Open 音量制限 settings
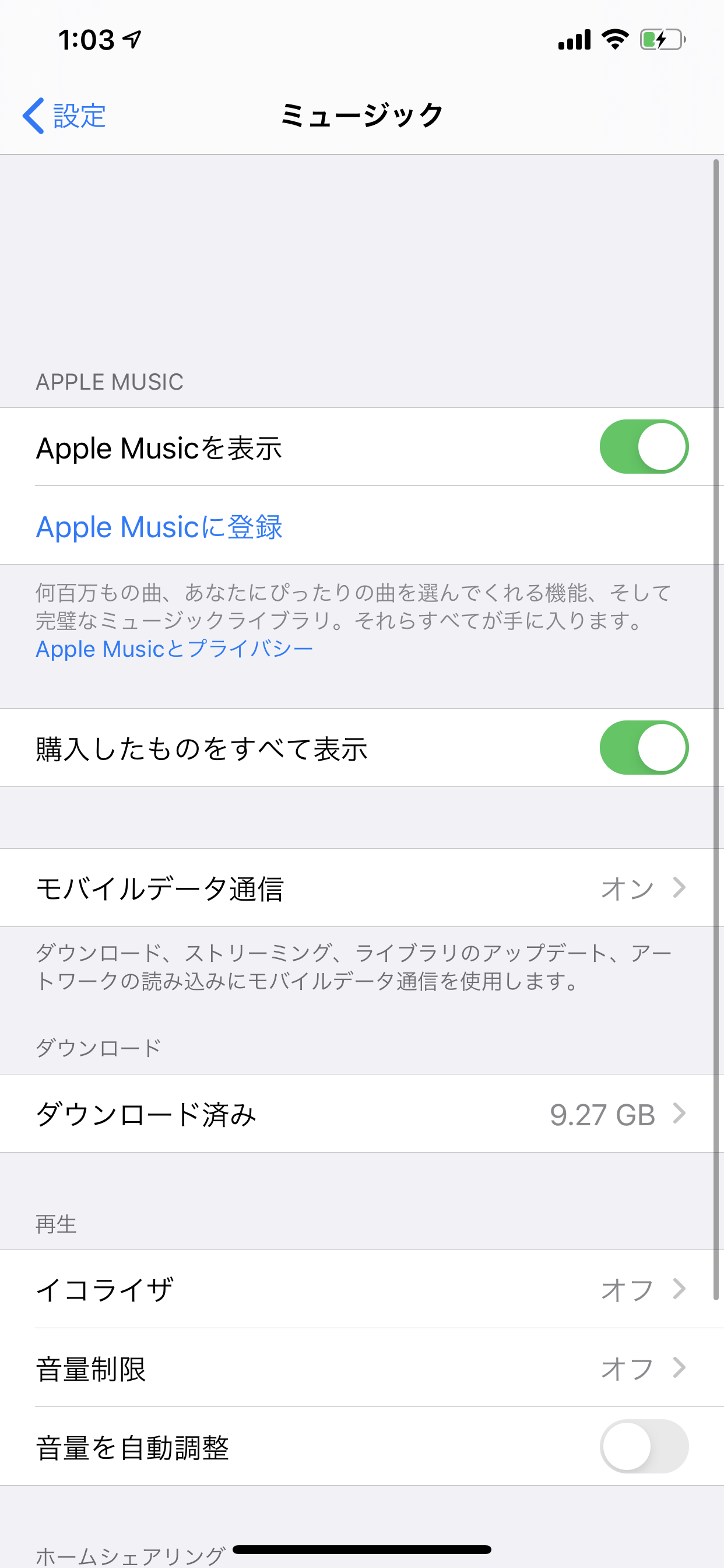Viewport: 724px width, 1568px height. (x=361, y=1368)
